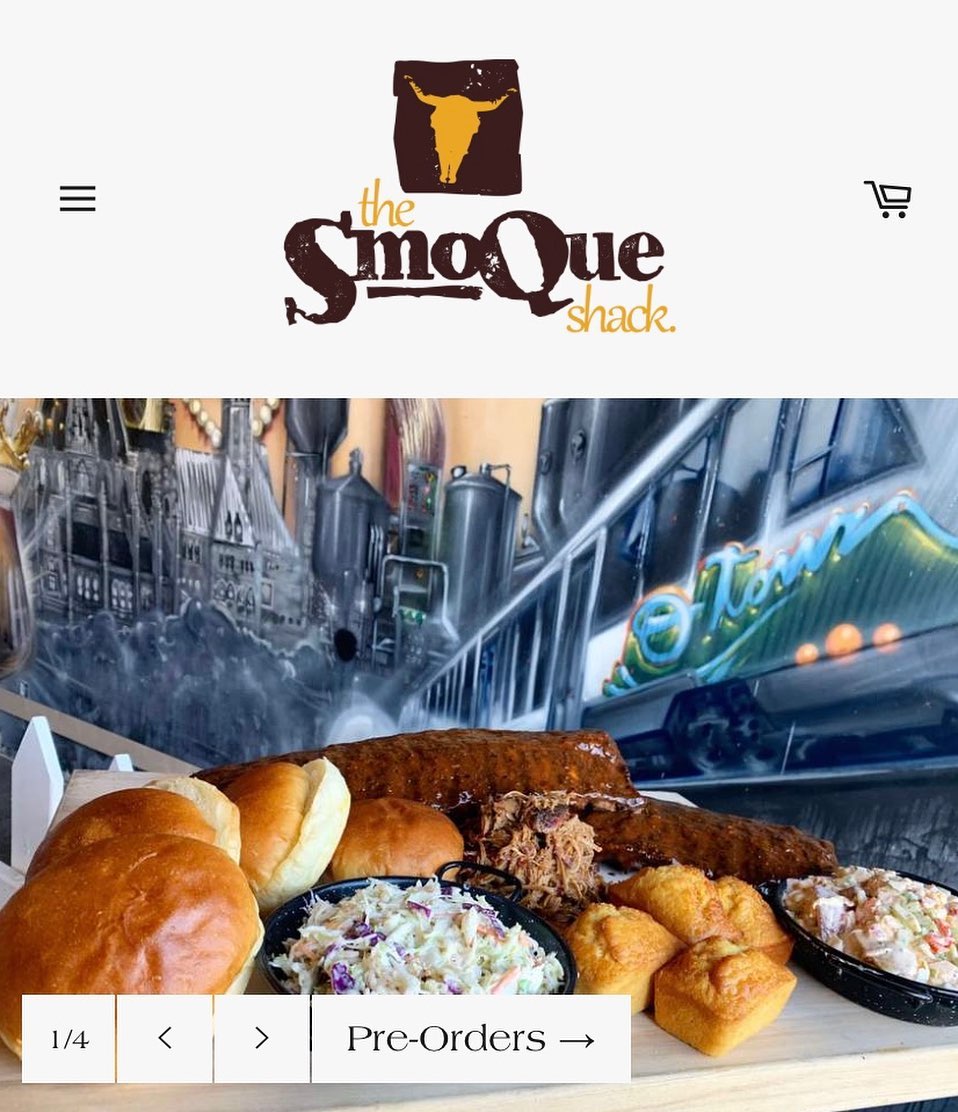
Task: Go to The SmoQue Shack homepage logo
Action: coord(478,198)
